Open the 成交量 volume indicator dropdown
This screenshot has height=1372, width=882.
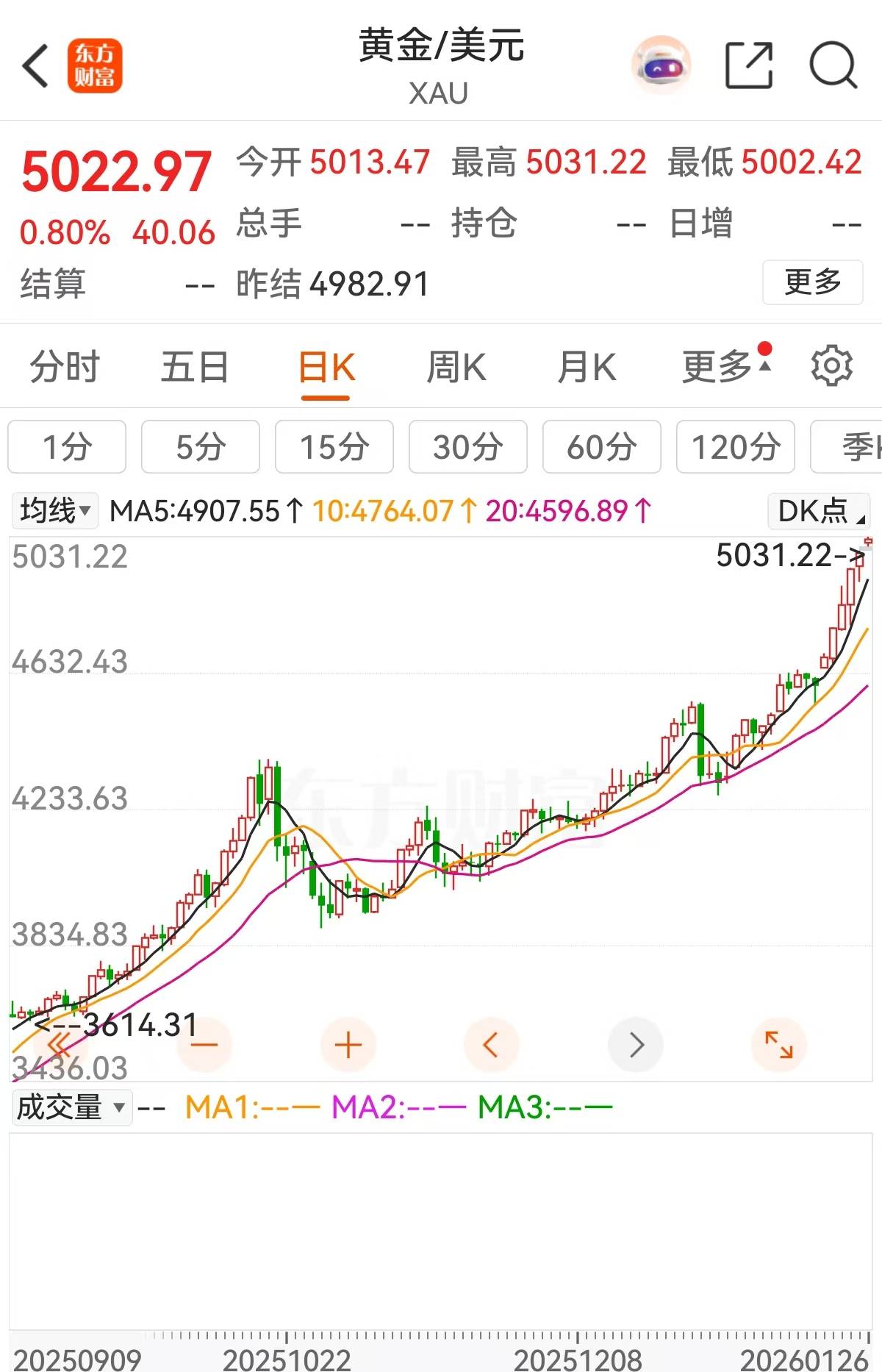pos(71,1107)
